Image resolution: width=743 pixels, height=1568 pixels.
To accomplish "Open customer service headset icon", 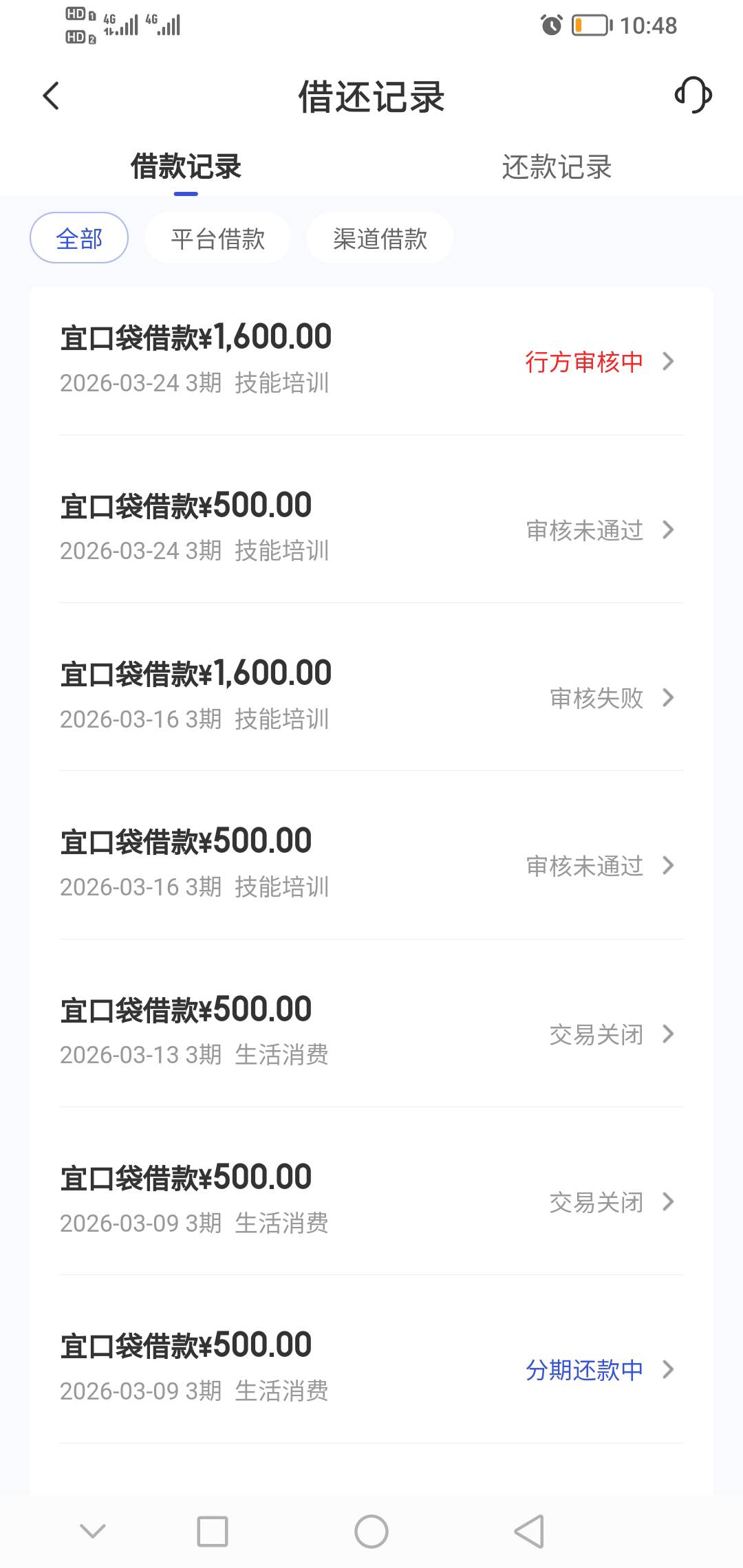I will pos(693,95).
